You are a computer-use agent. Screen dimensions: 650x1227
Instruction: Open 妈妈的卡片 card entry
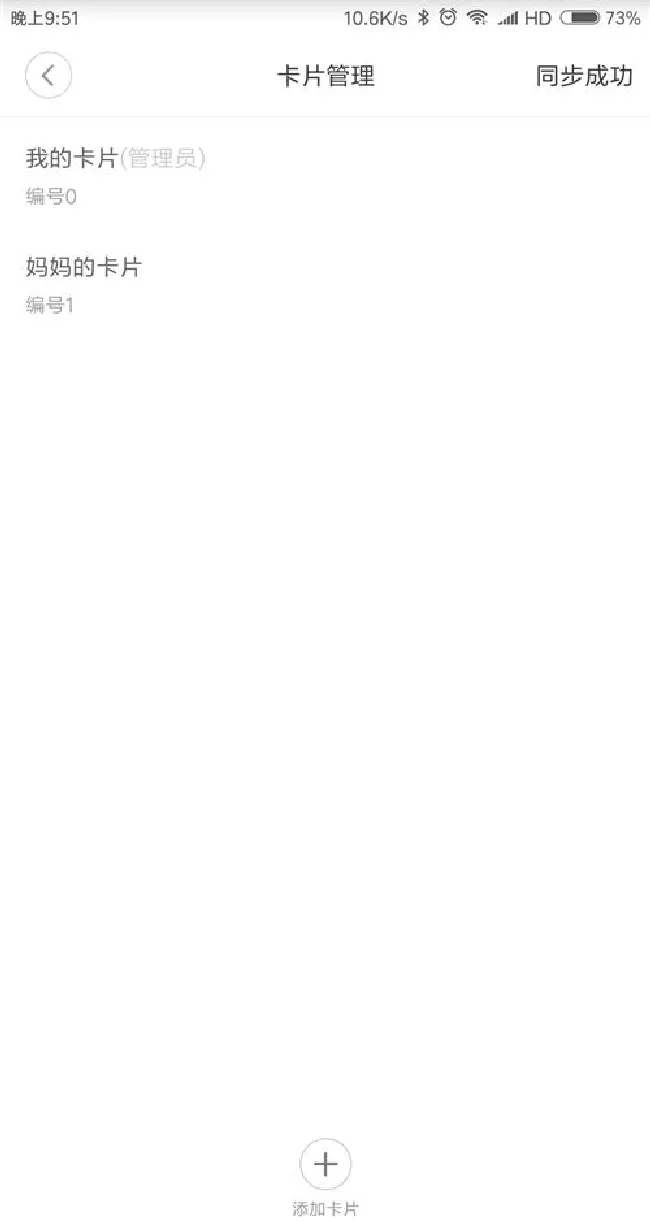coord(83,284)
